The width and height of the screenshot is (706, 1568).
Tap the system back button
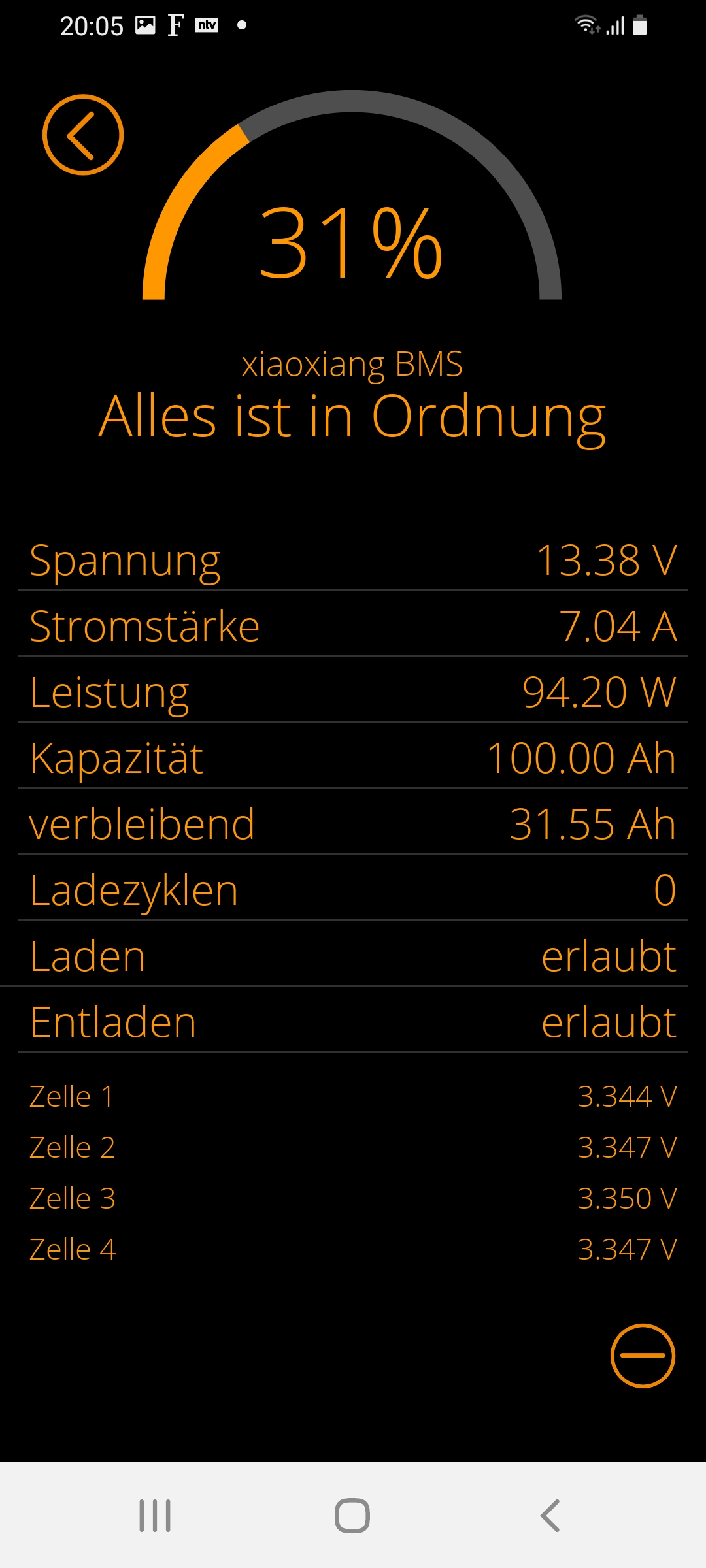(550, 1516)
